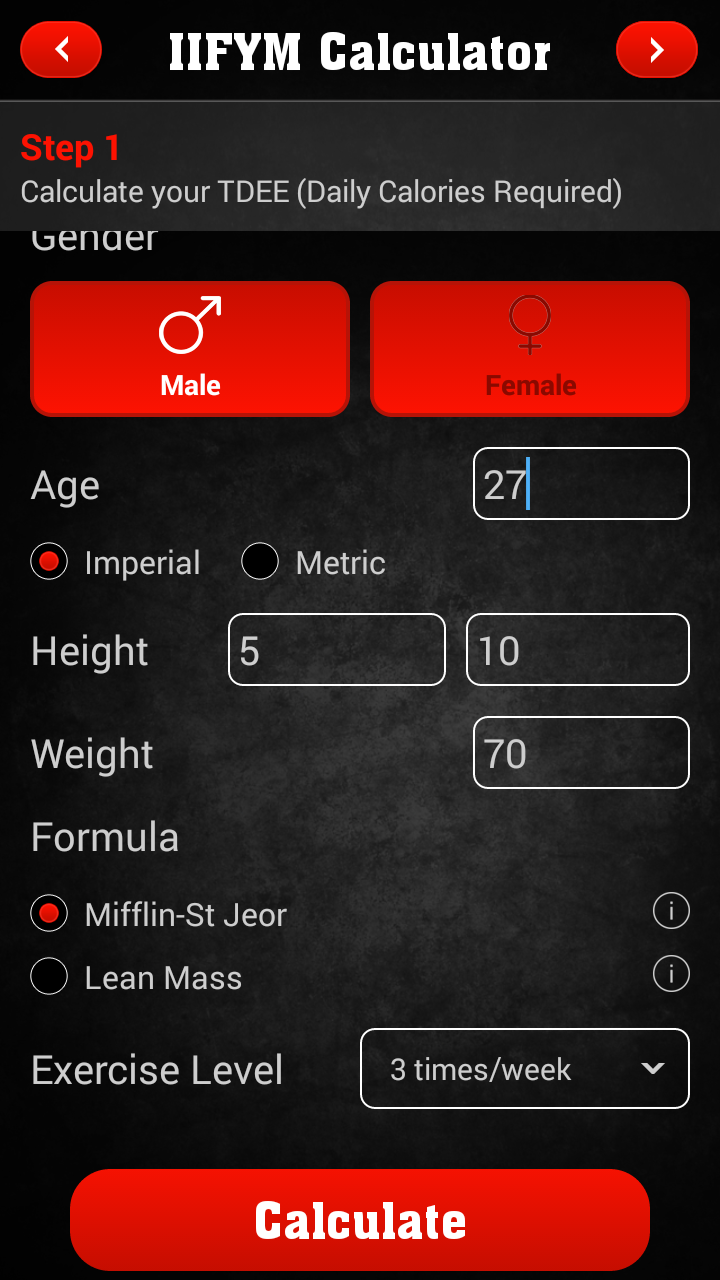Go to next step with right arrow
Viewport: 720px width, 1280px height.
pyautogui.click(x=656, y=50)
